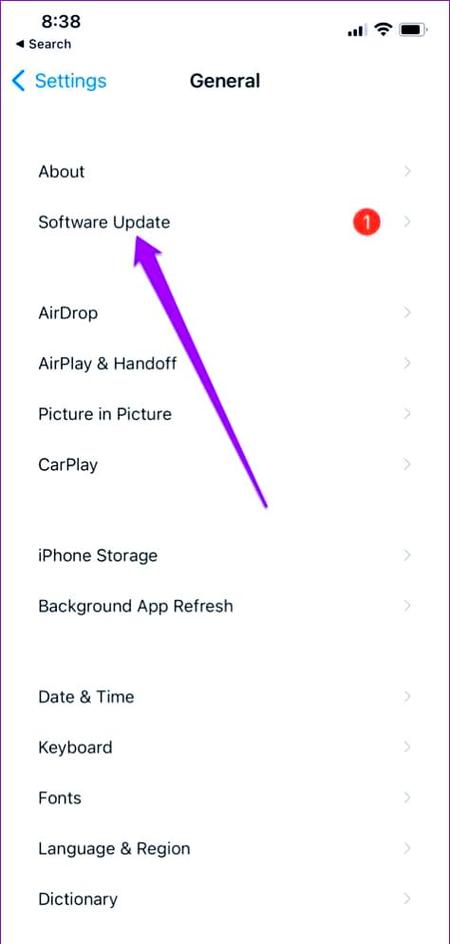The height and width of the screenshot is (944, 450).
Task: Open CarPlay settings
Action: pos(225,465)
